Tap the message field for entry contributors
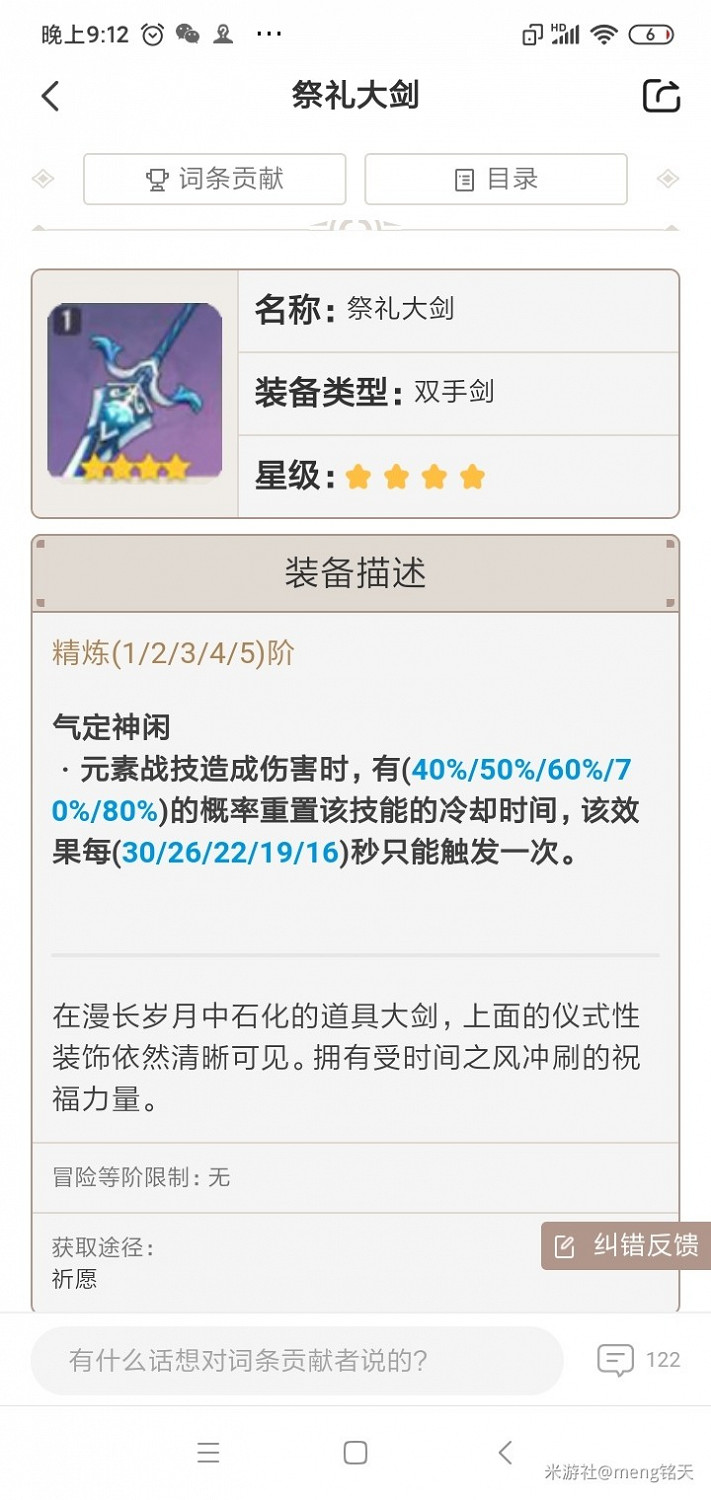The image size is (711, 1500). 297,1360
